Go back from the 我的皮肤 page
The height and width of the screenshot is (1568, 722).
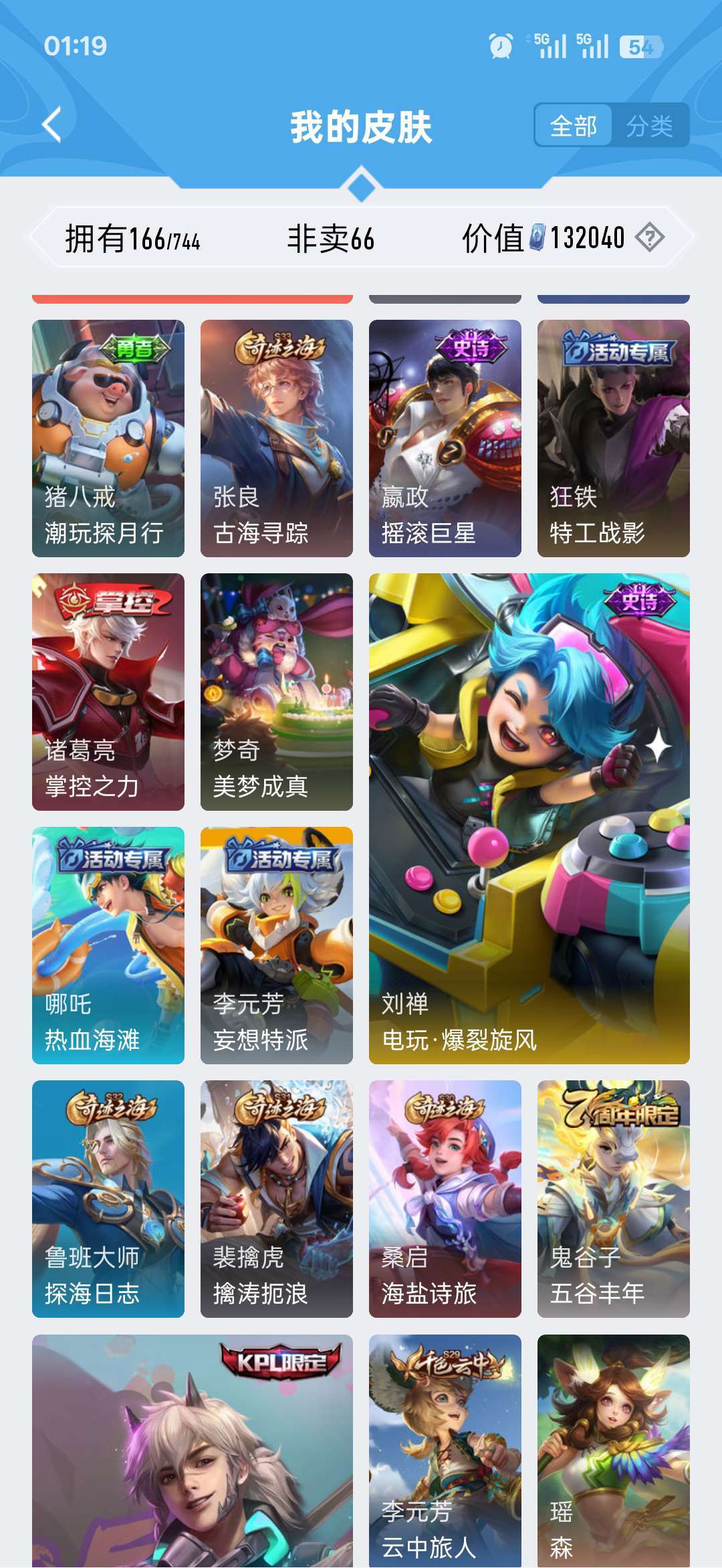[52, 125]
